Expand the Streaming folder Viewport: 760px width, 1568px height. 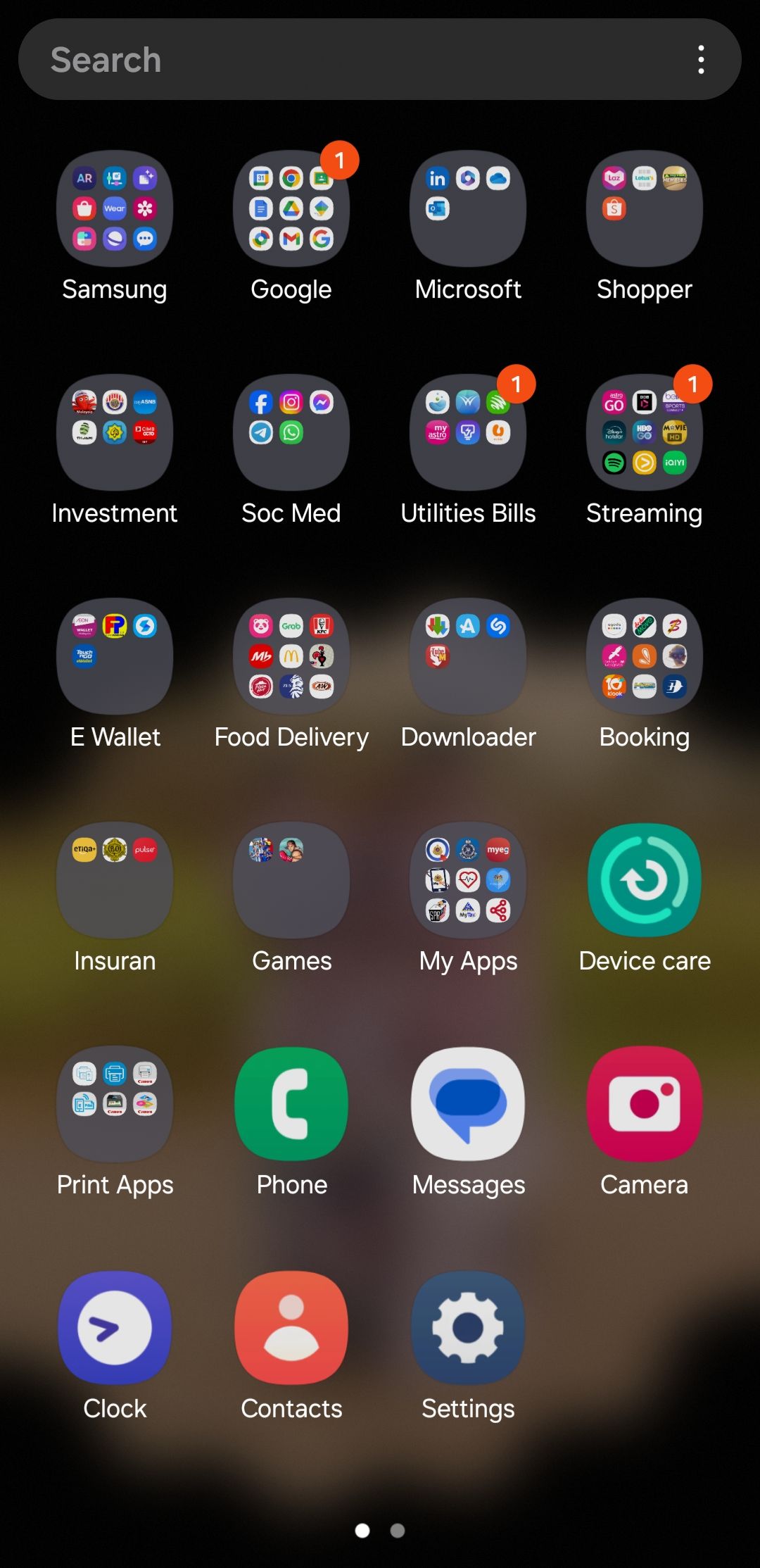click(x=644, y=433)
